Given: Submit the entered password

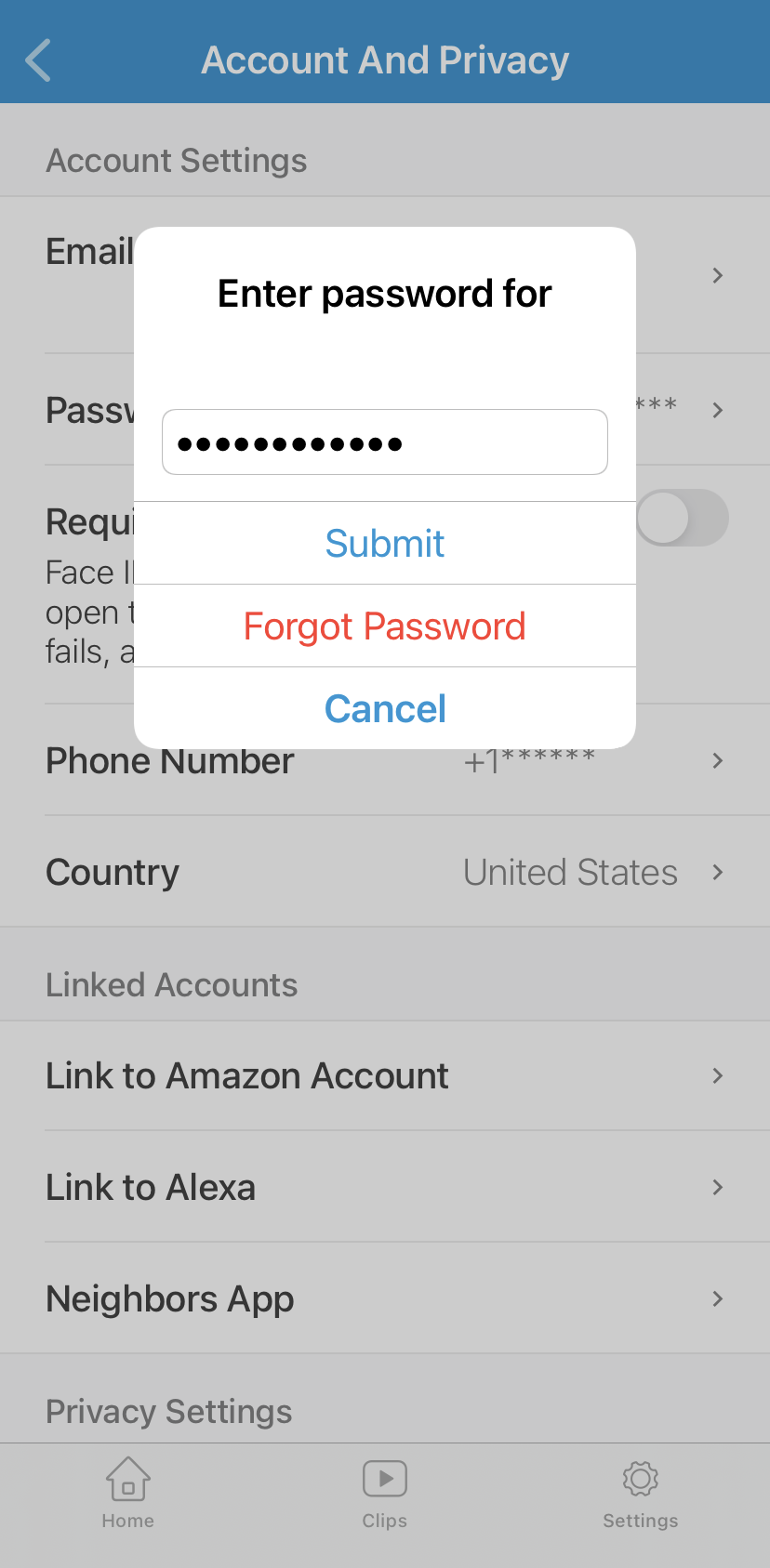Looking at the screenshot, I should (384, 543).
